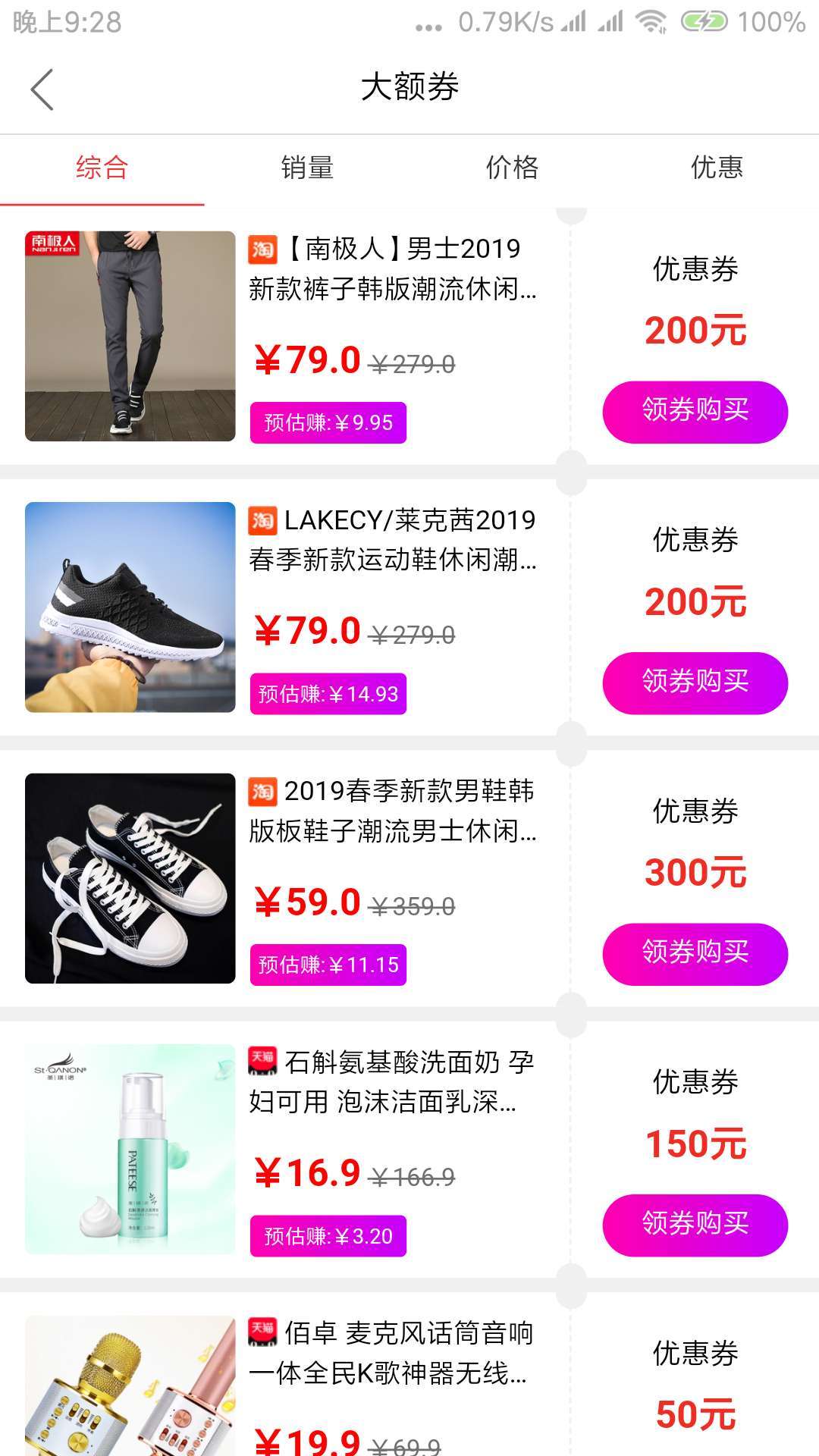The image size is (819, 1456).
Task: Claim the 150元 coupon for 石斛氨基酸洗面奶
Action: [695, 1224]
